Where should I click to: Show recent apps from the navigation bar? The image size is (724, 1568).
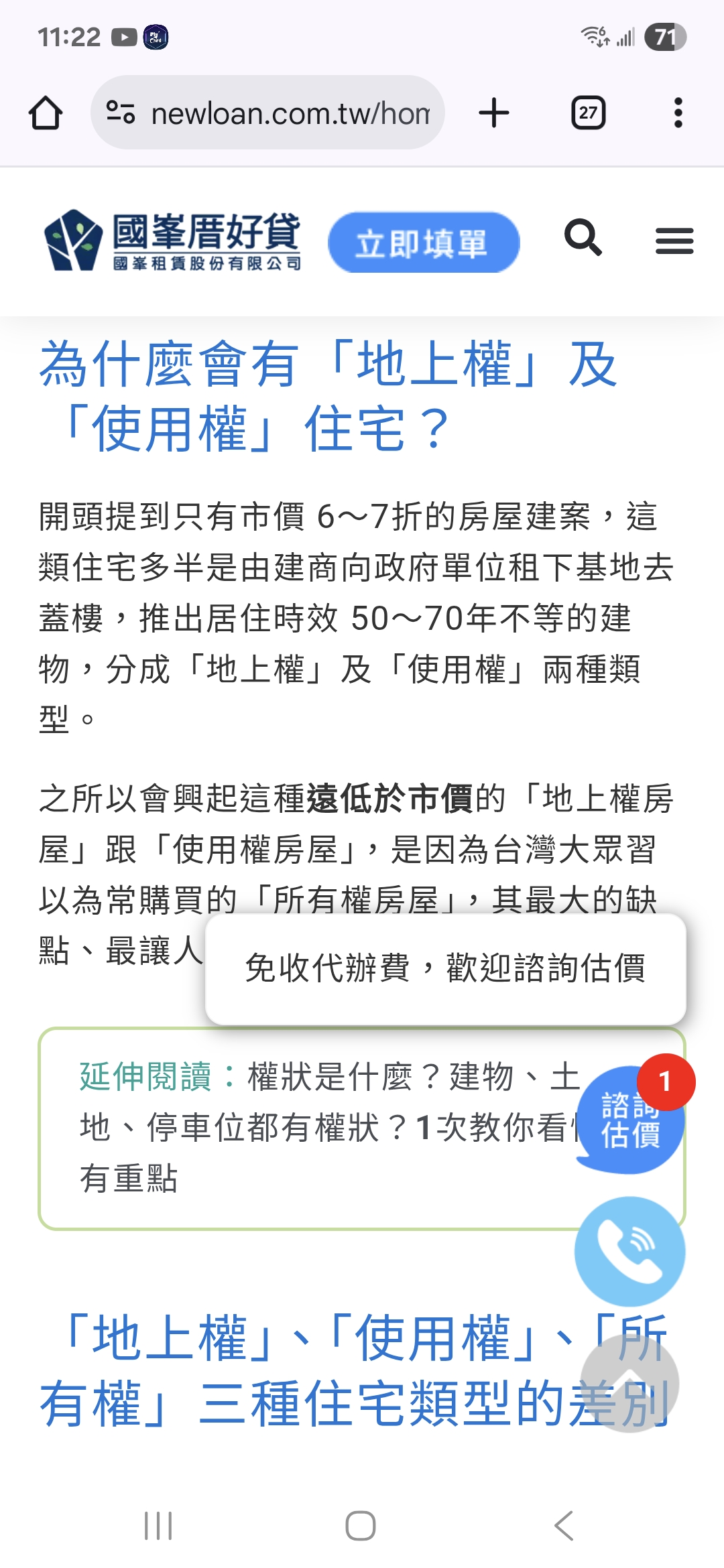(x=159, y=1526)
